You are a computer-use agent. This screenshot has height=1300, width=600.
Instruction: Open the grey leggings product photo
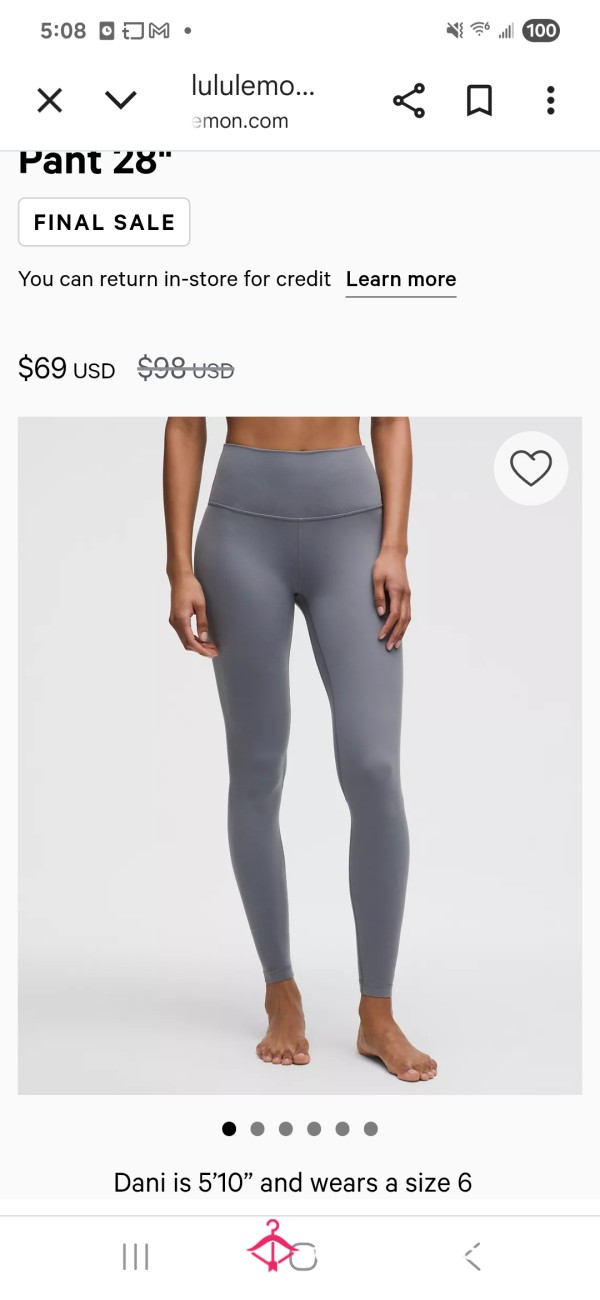pos(300,755)
